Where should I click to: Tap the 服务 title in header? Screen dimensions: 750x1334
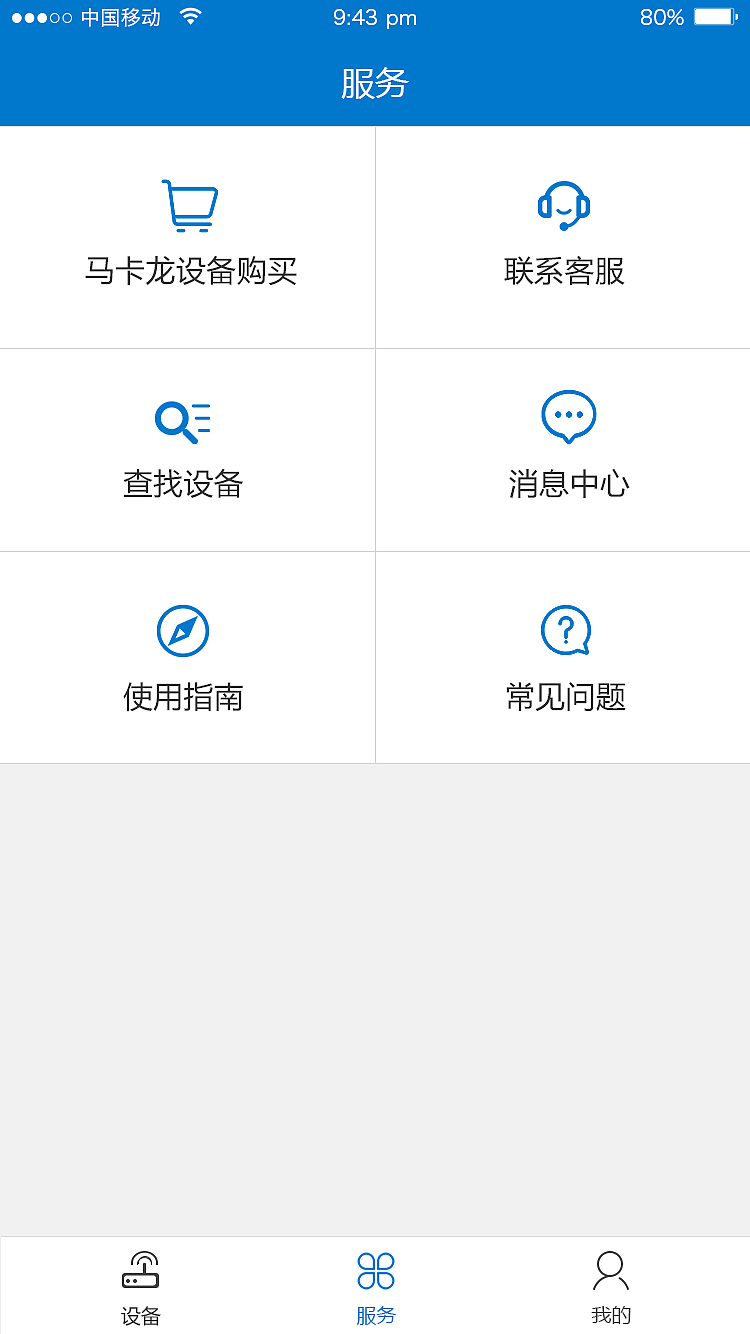[x=375, y=84]
